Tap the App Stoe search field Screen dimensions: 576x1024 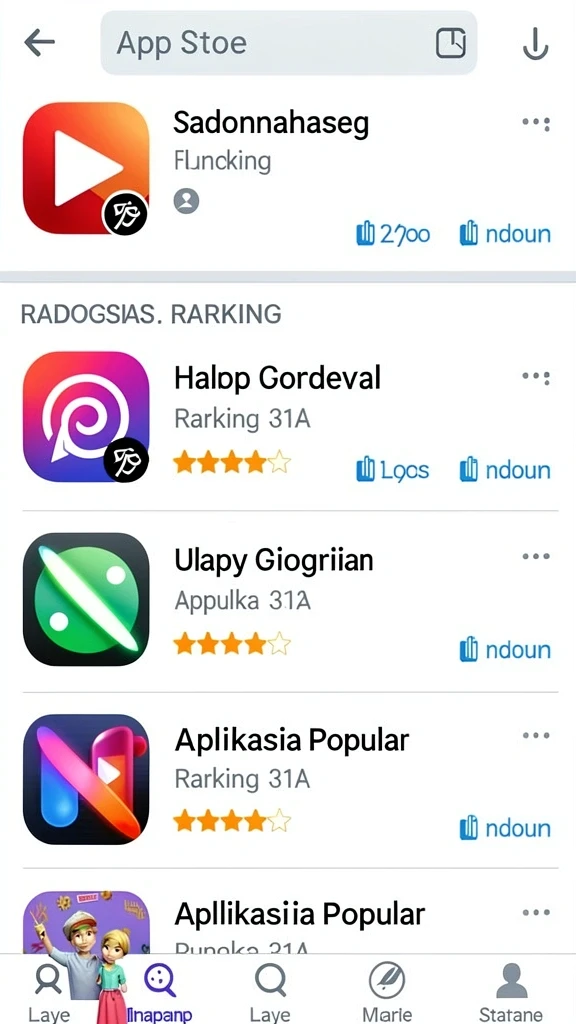[x=289, y=43]
